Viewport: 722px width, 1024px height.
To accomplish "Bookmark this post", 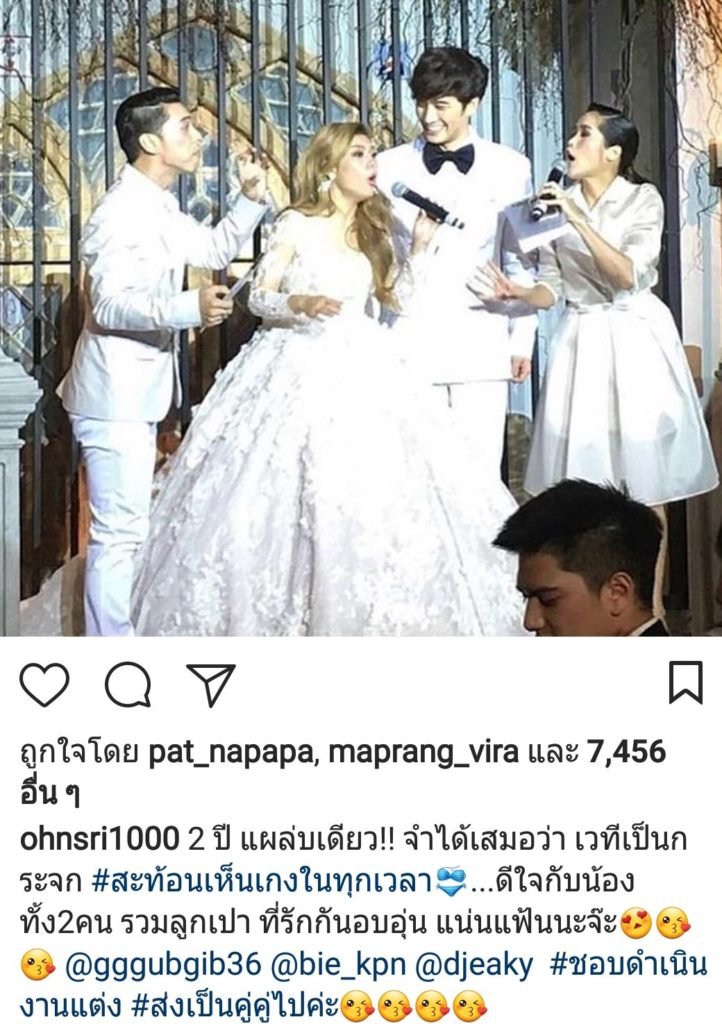I will (685, 683).
